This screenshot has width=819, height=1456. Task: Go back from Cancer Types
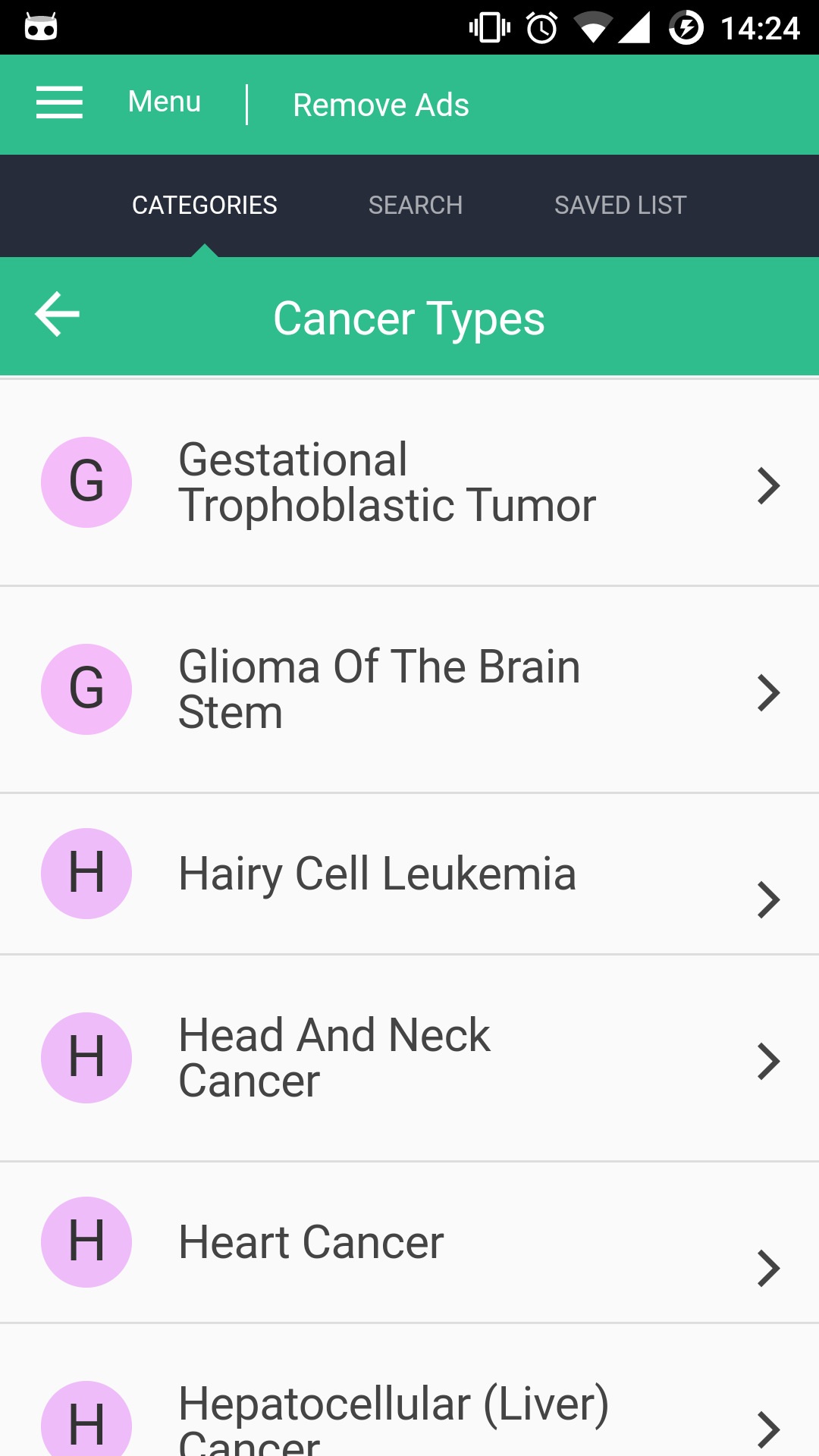point(58,315)
